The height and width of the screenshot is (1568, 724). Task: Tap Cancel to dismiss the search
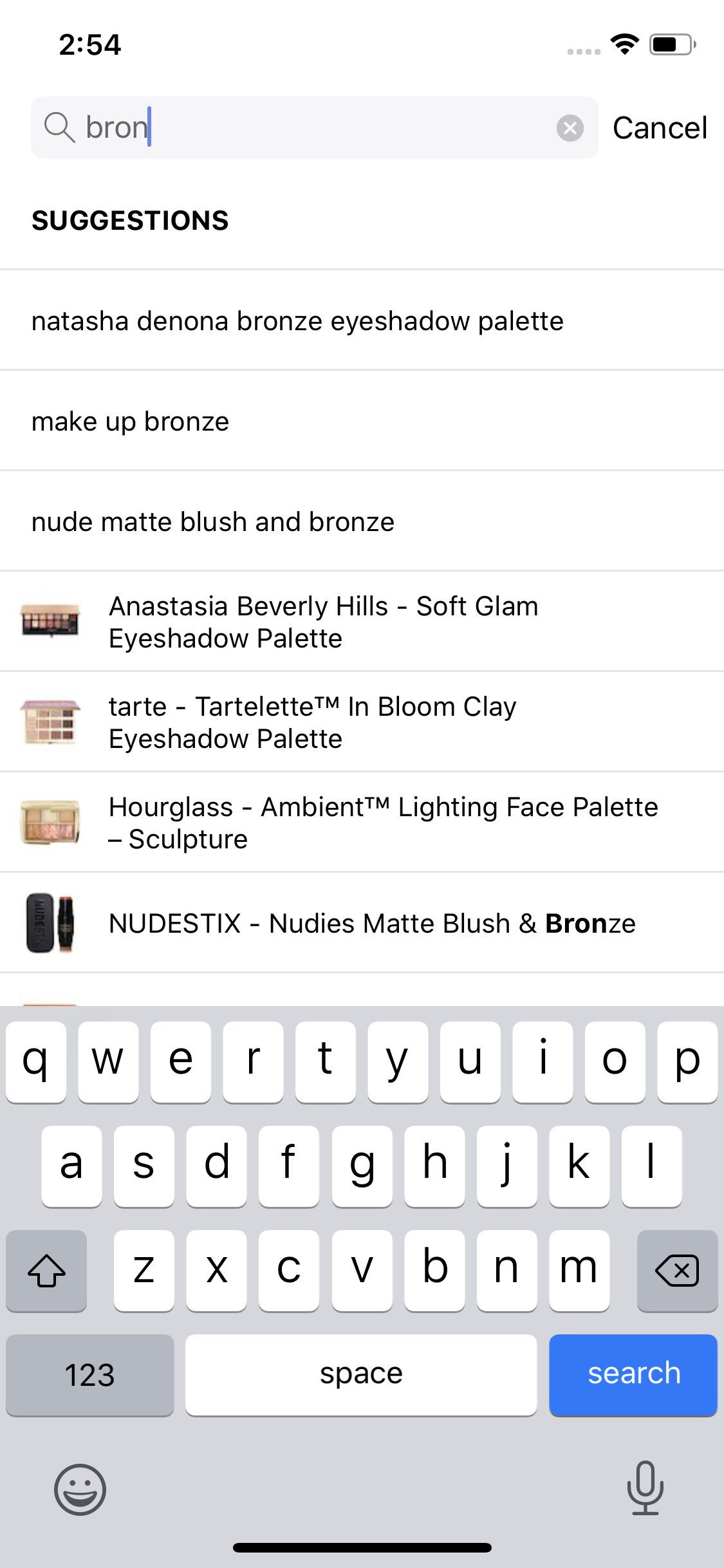(x=660, y=127)
